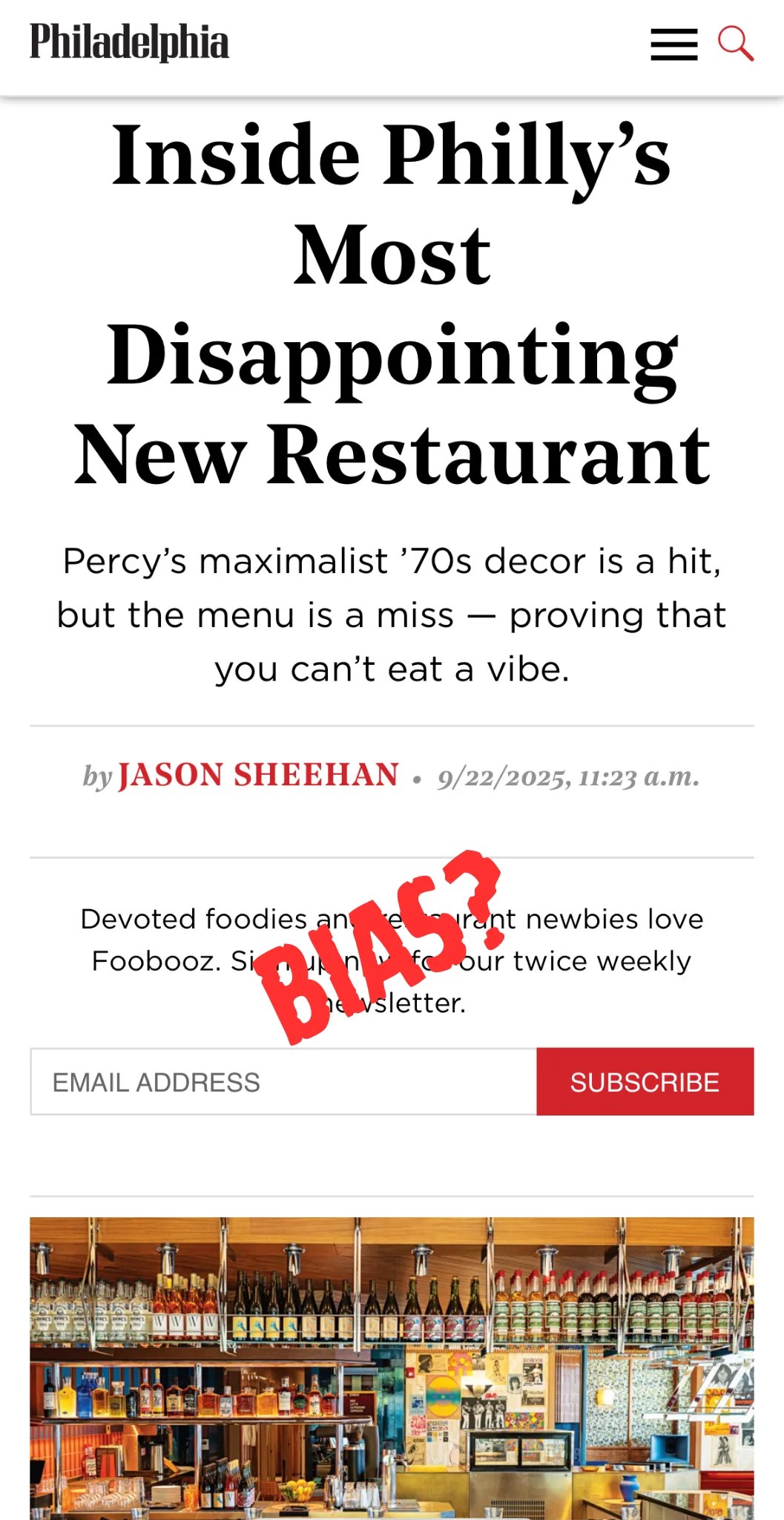Open the hamburger navigation menu

(x=673, y=45)
